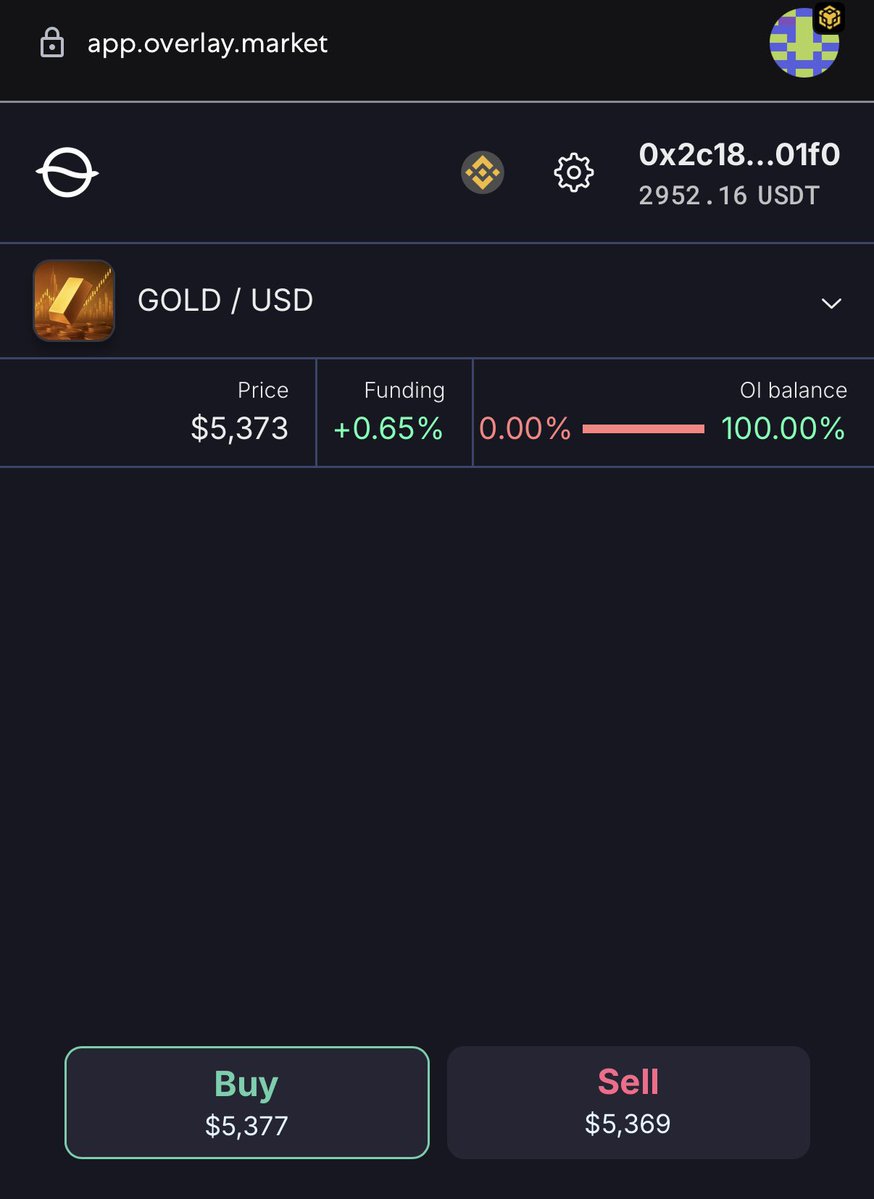The image size is (874, 1199).
Task: Open wallet account 0x2c18...01f0
Action: click(739, 173)
